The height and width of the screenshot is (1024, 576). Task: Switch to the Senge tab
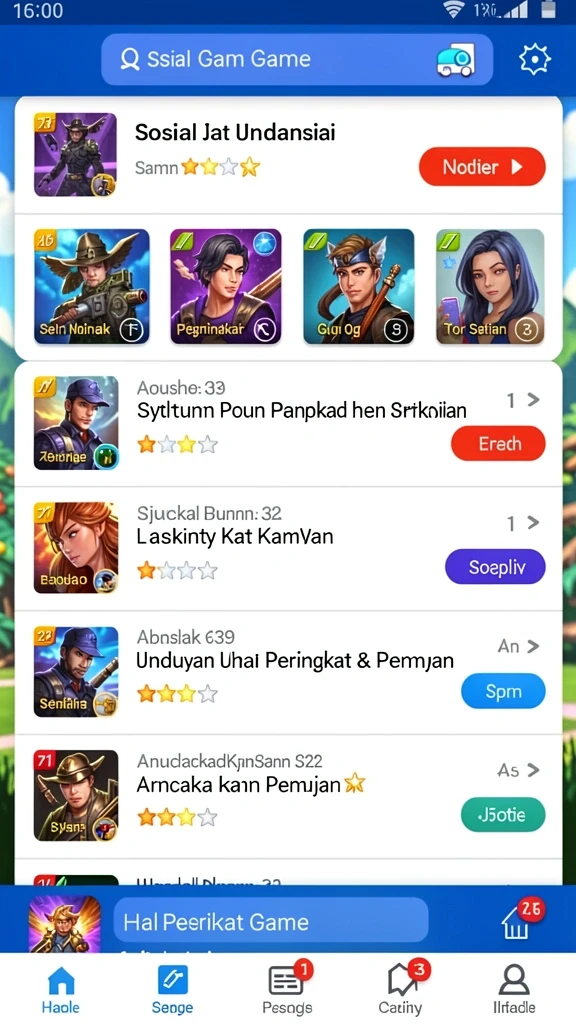tap(172, 989)
